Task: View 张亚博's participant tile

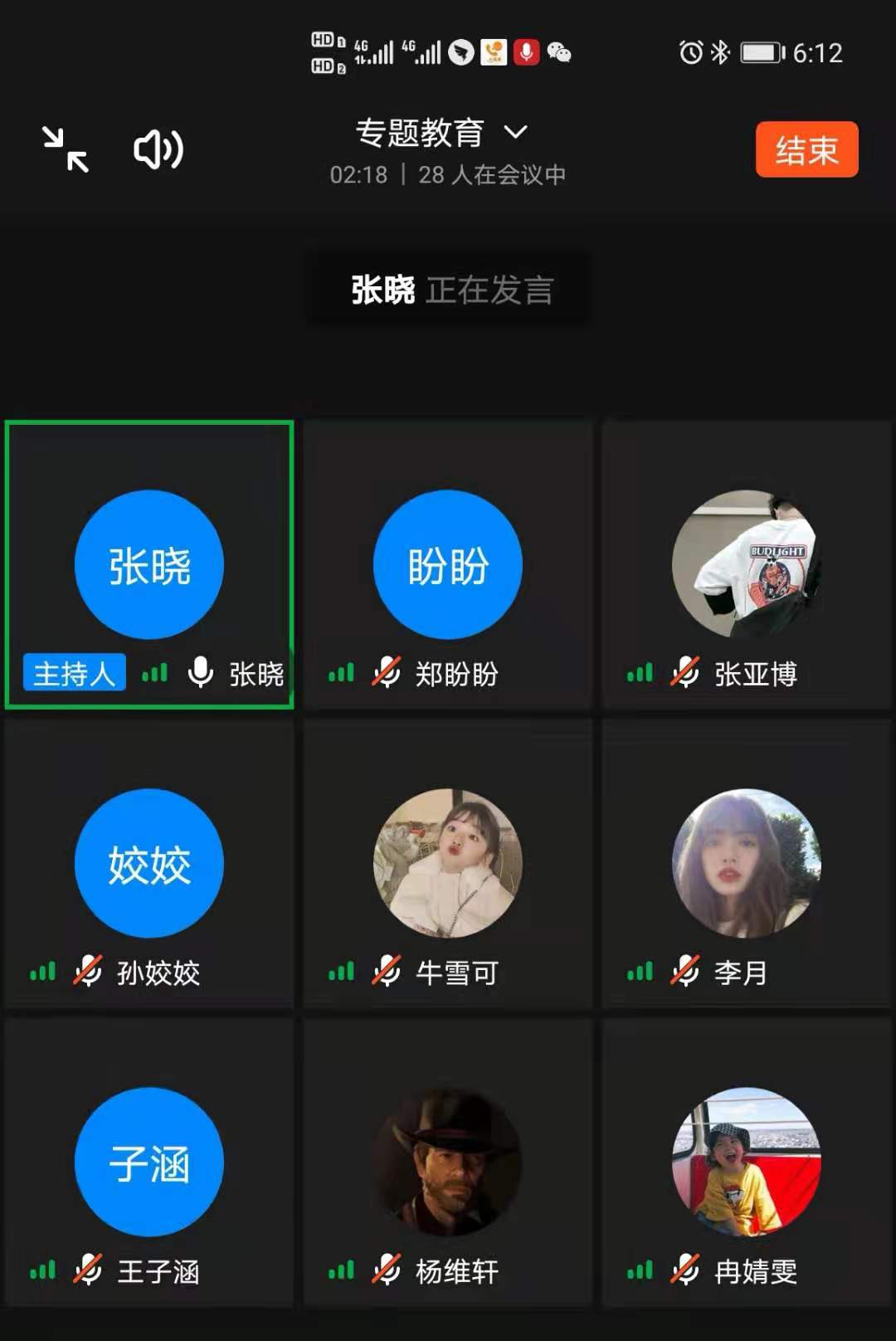Action: [x=747, y=565]
